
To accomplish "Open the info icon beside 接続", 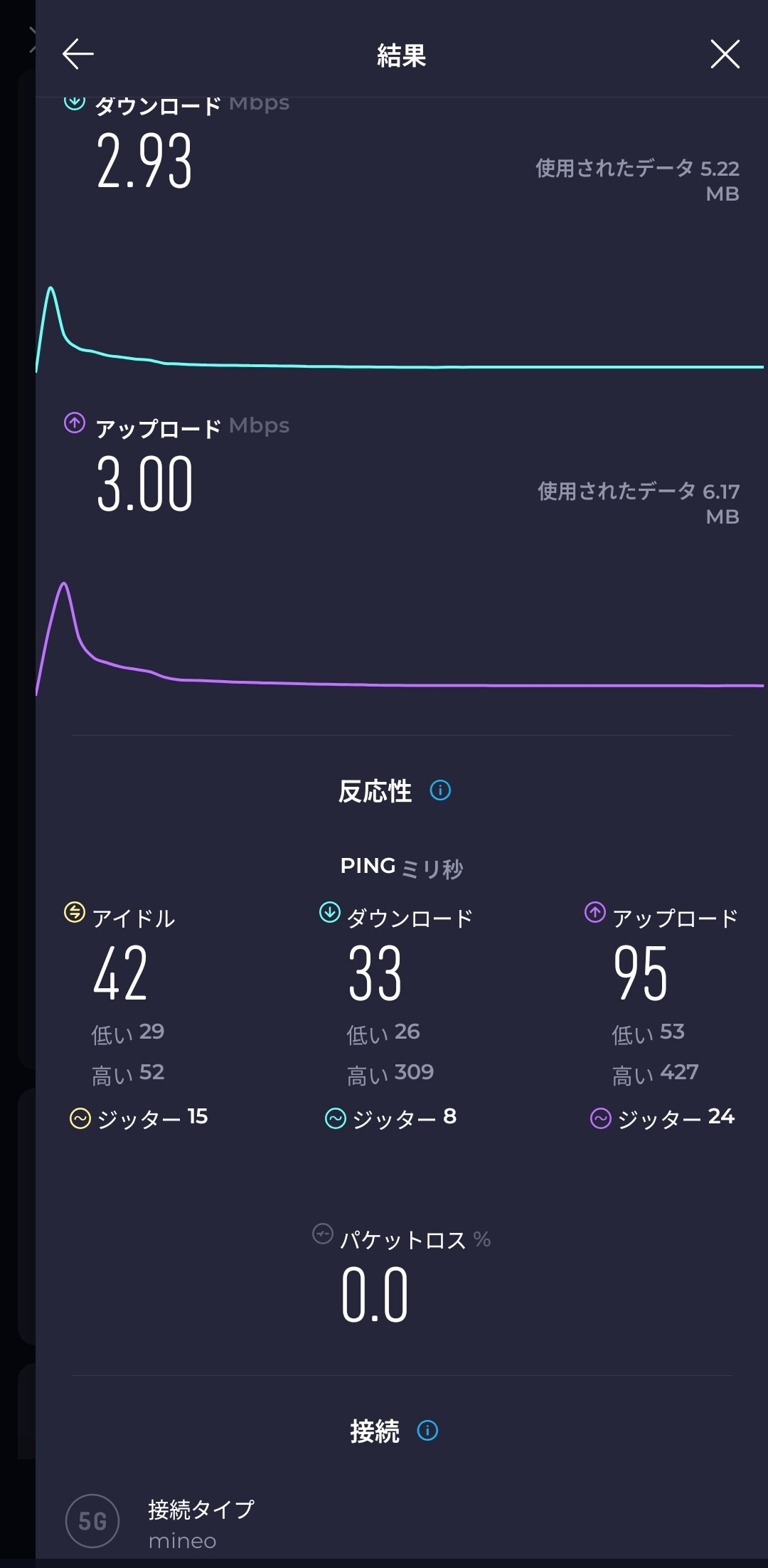I will point(427,1430).
